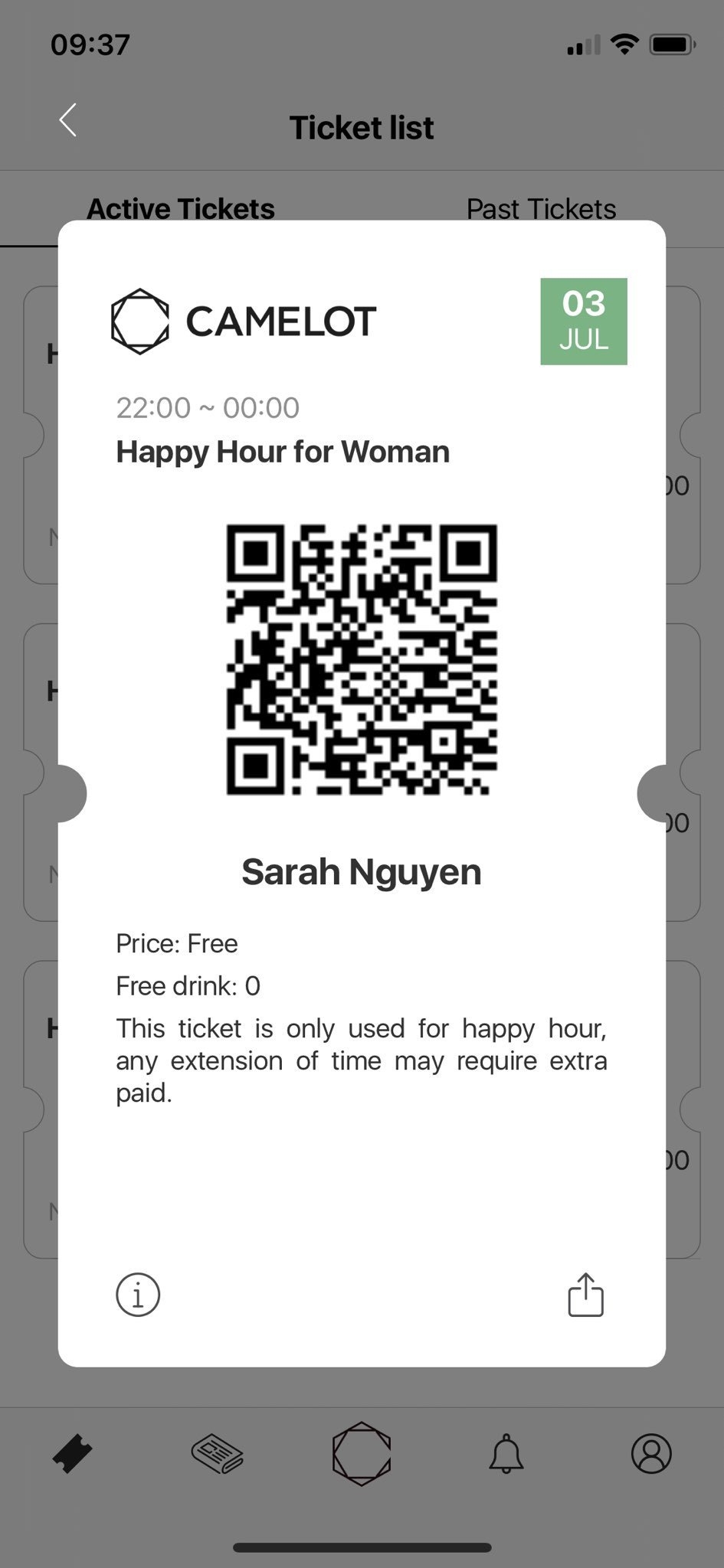
Task: Open the news tab in bottom bar
Action: pos(218,1453)
